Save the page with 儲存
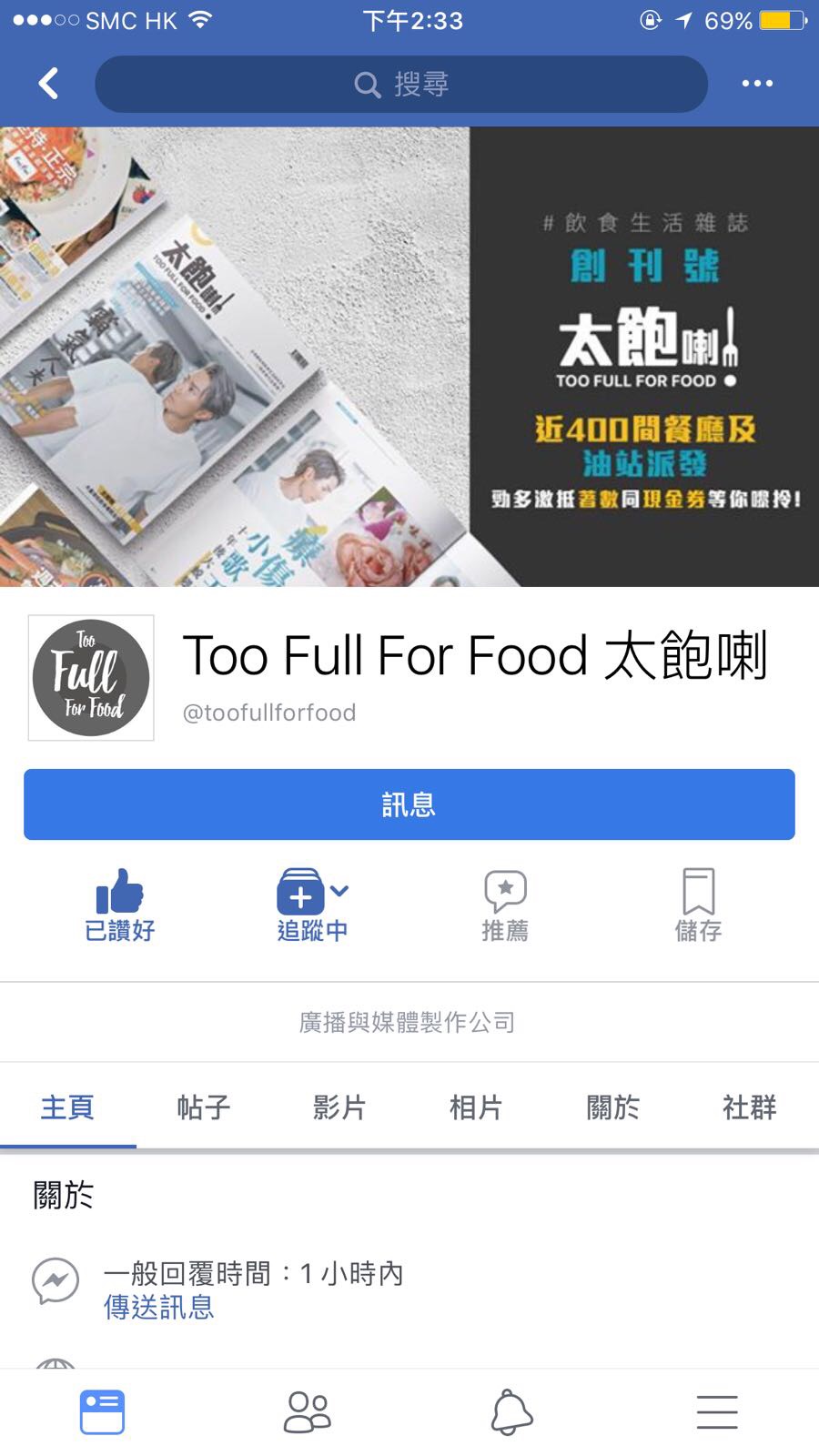Screen dimensions: 819x1456 point(698,905)
